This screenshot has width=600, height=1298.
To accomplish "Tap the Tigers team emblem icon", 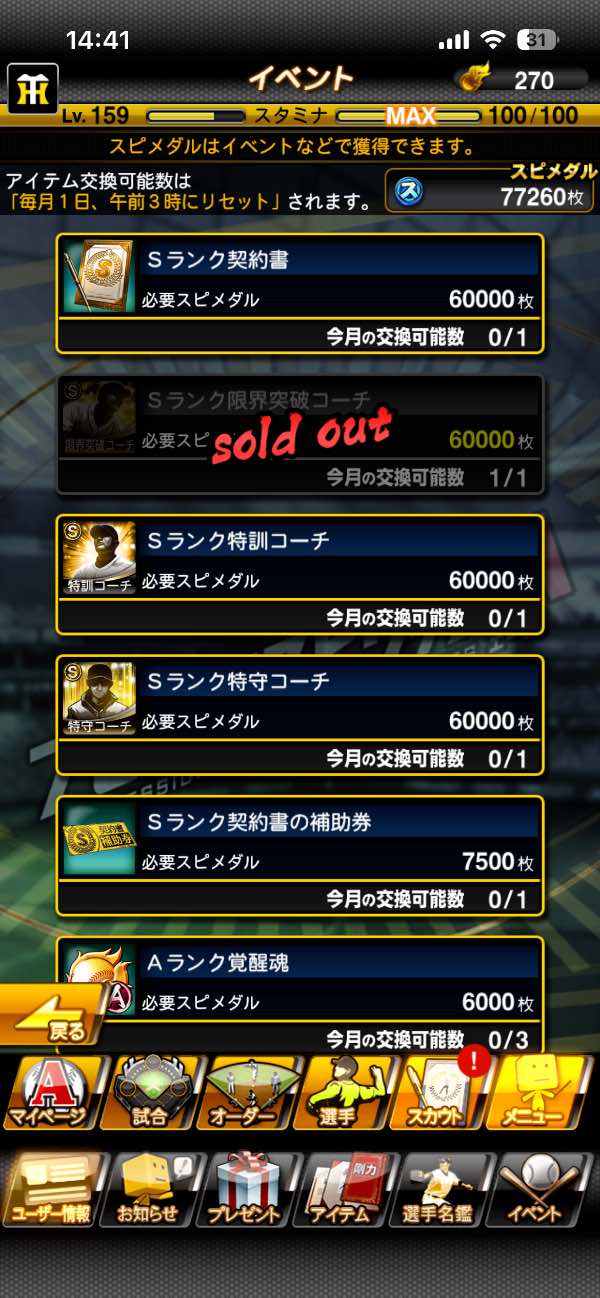I will (x=33, y=89).
